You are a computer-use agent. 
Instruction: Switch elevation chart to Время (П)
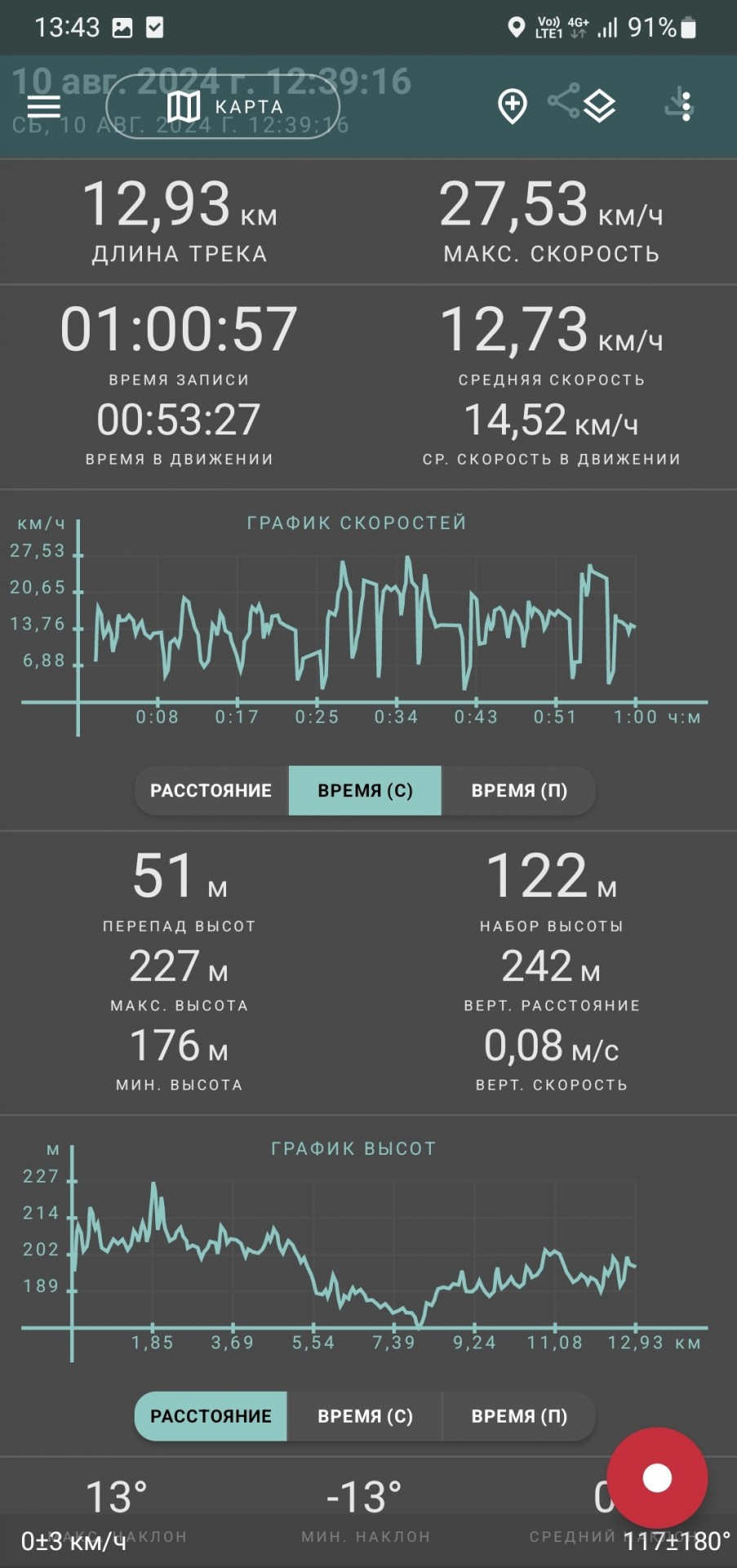click(x=519, y=1416)
